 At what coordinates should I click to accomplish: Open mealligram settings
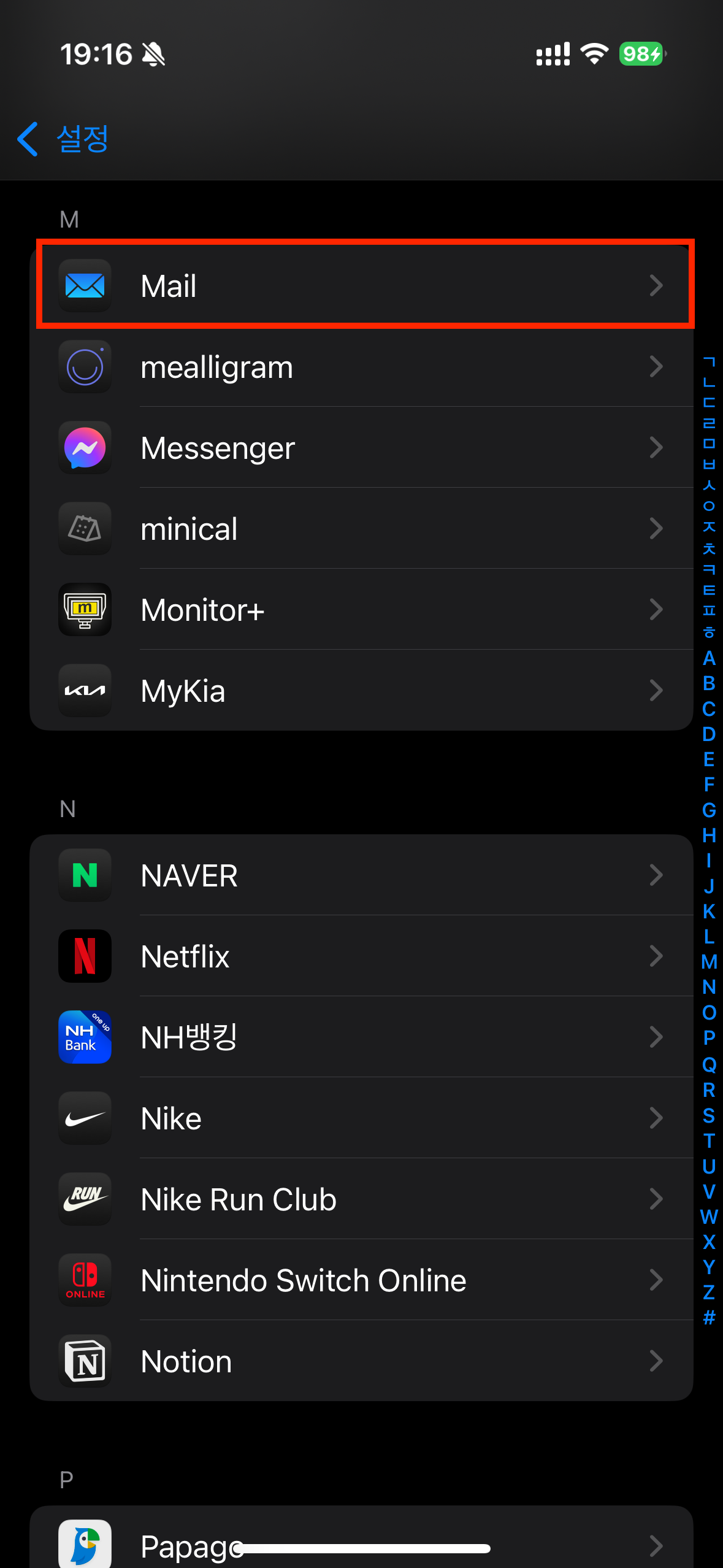pyautogui.click(x=362, y=366)
